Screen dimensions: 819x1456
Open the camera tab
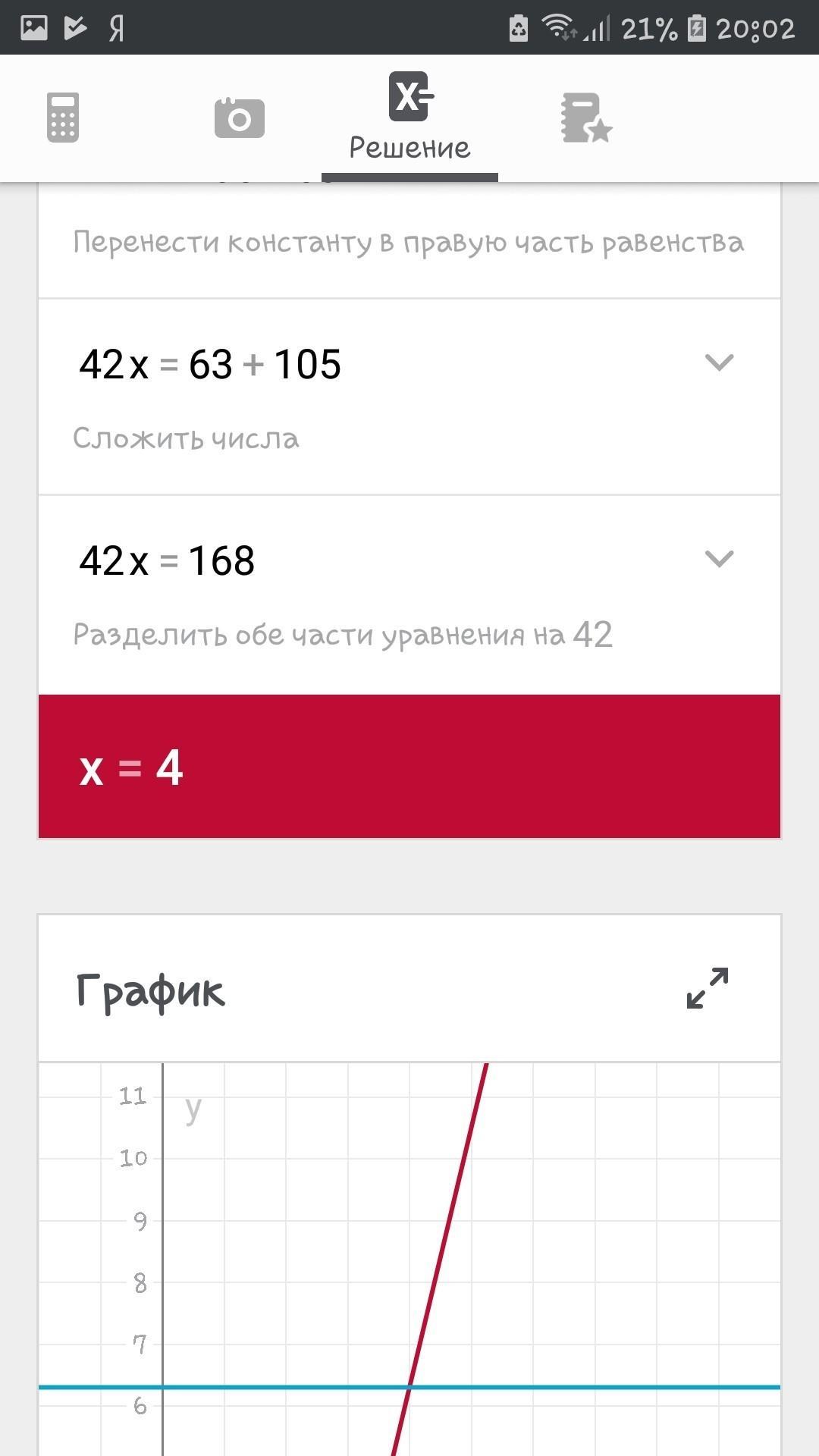[x=239, y=118]
